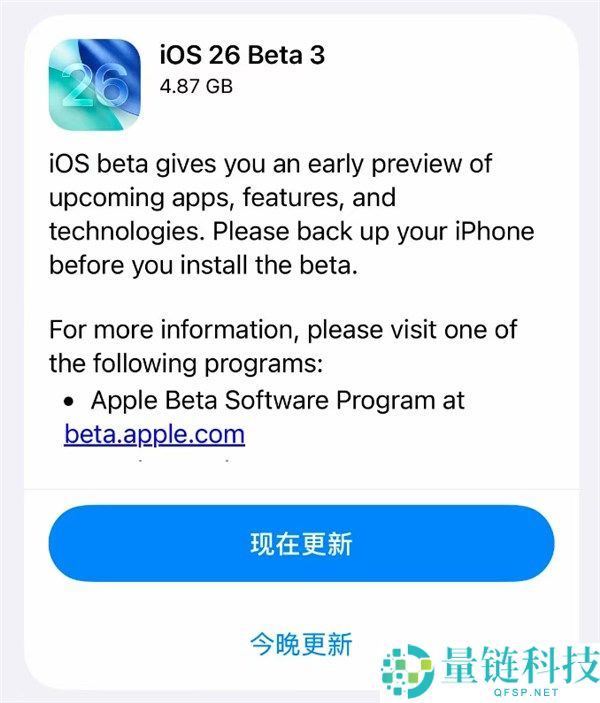
Task: Tap the 现在更新 (Update Now) button
Action: (x=301, y=544)
